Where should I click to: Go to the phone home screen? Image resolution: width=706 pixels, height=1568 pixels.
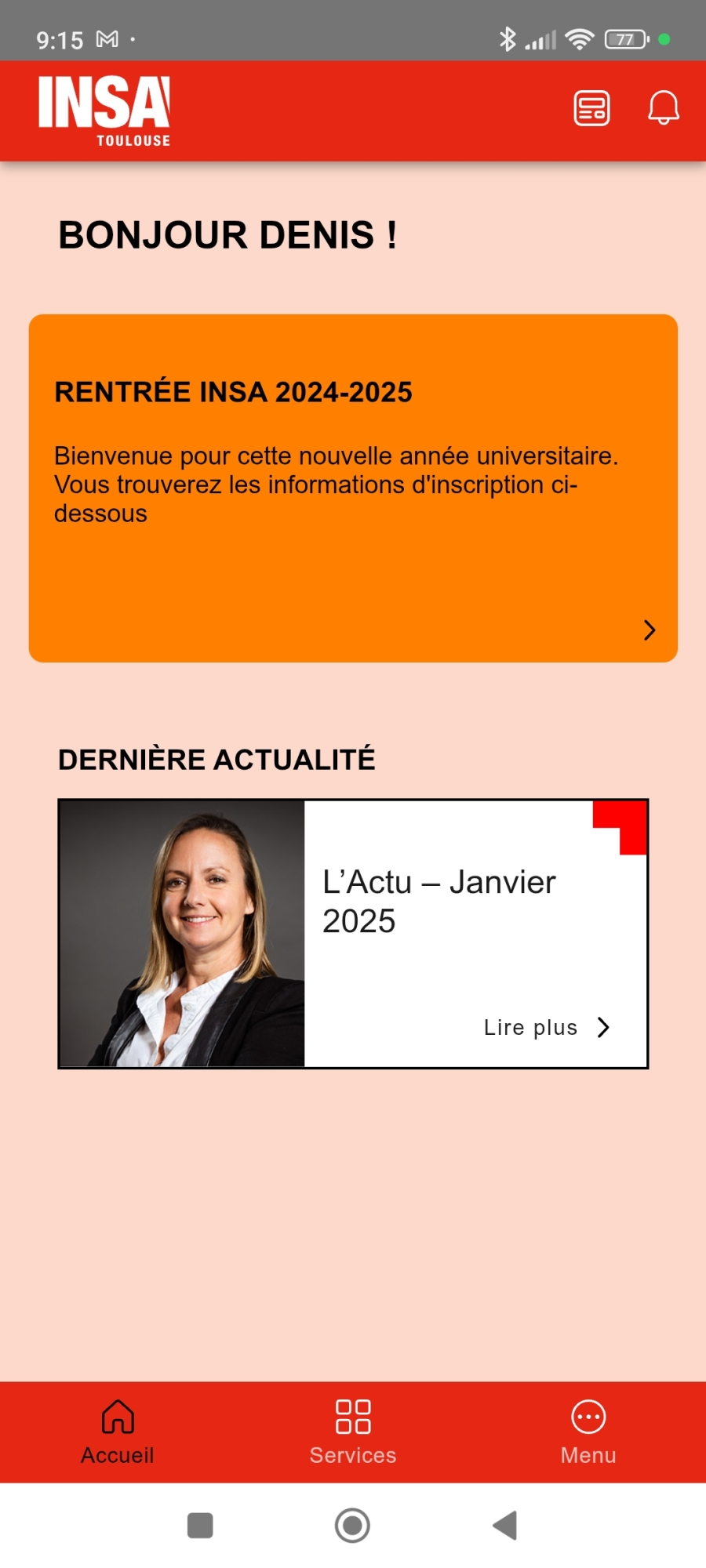click(x=352, y=1525)
